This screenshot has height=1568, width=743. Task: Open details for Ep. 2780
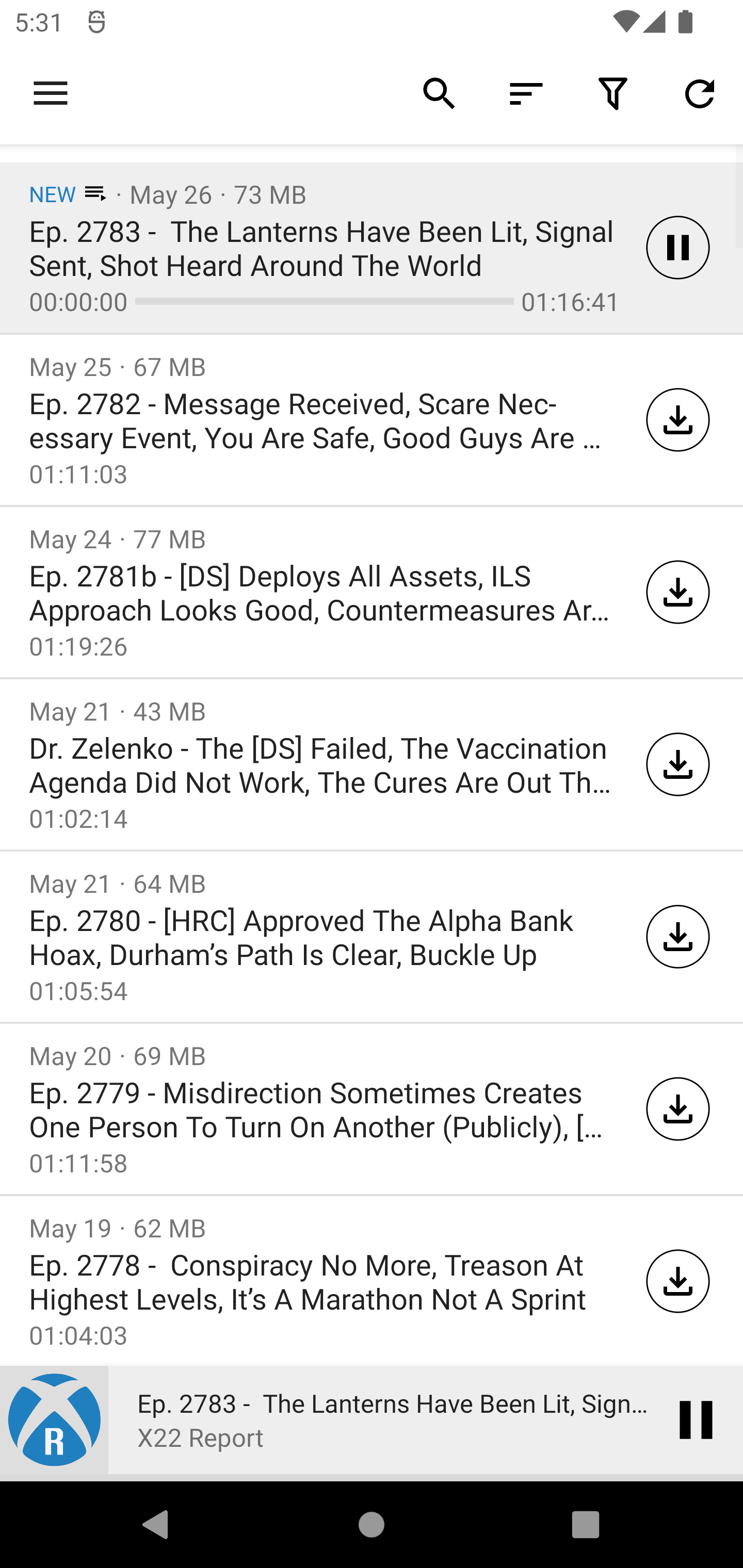[317, 937]
